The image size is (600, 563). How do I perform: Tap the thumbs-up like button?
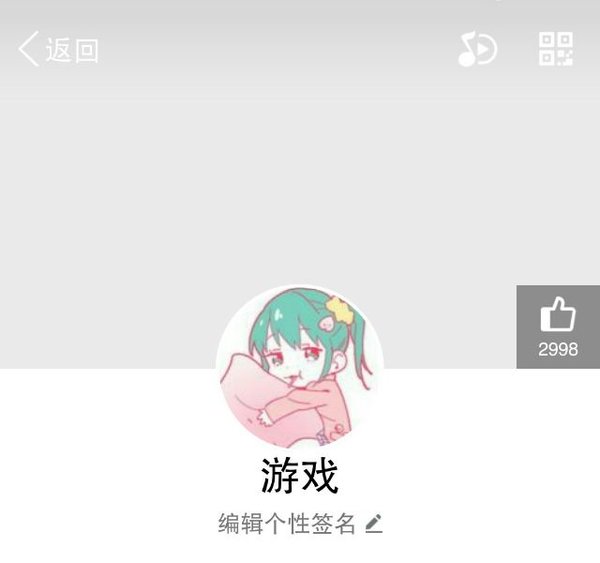(557, 326)
